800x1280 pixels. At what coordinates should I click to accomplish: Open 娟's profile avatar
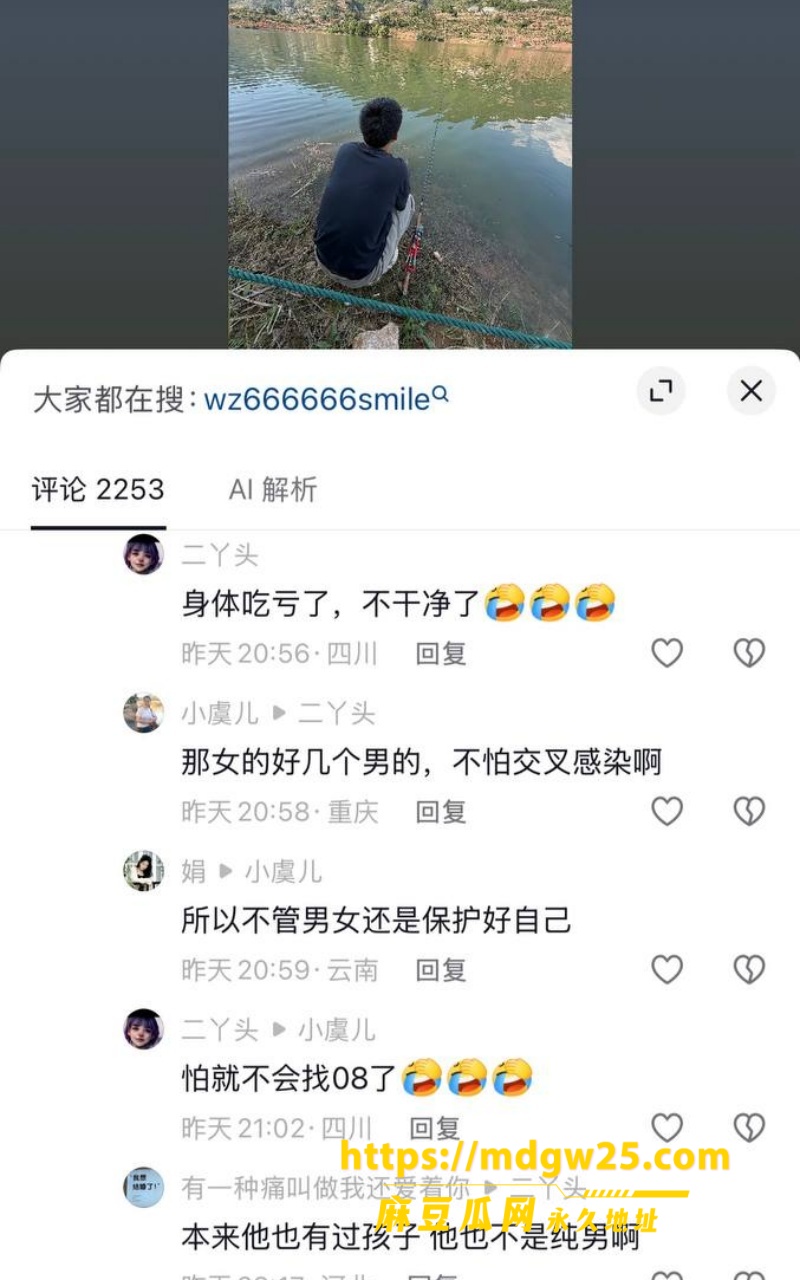(143, 871)
